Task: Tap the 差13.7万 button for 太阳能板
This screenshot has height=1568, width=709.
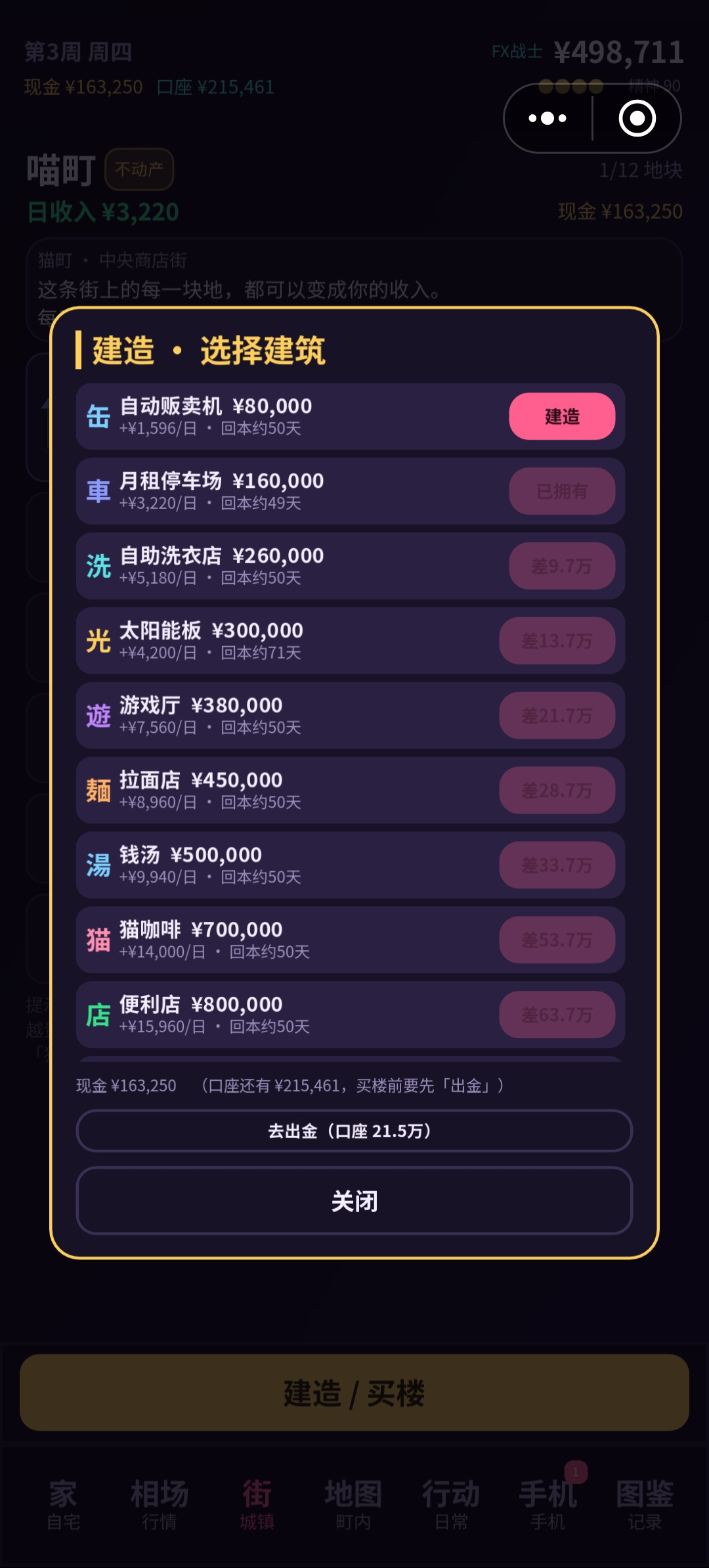Action: (x=557, y=641)
